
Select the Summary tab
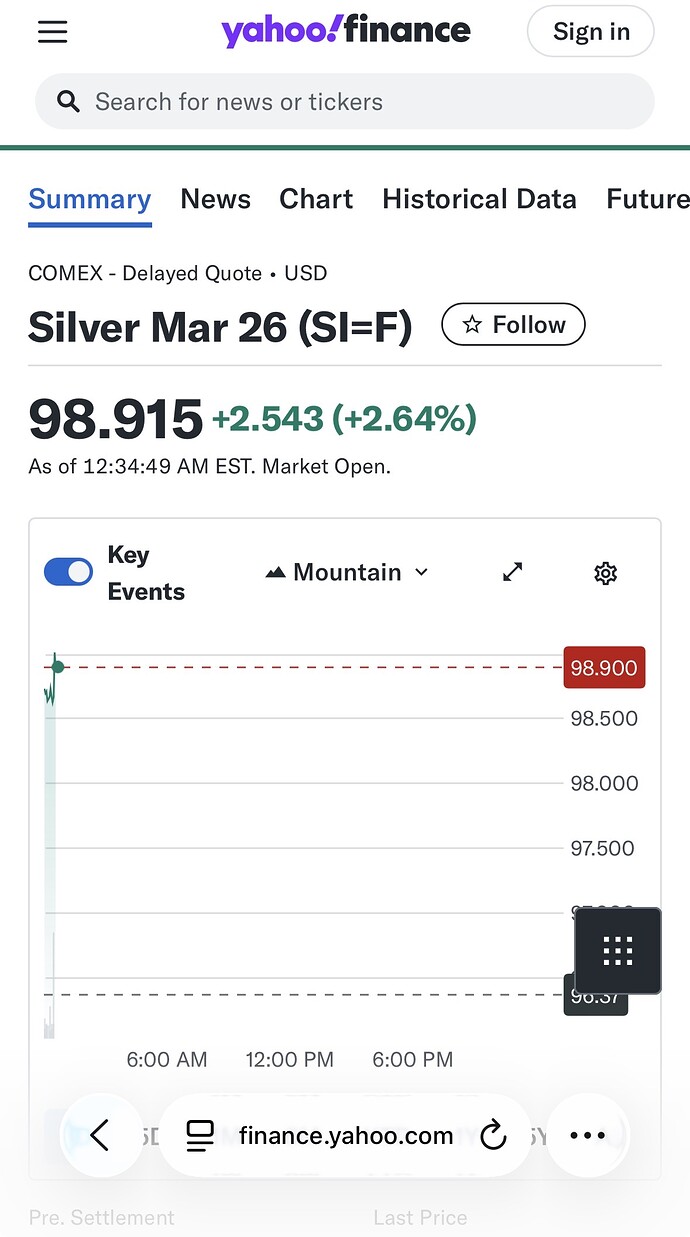[x=89, y=199]
